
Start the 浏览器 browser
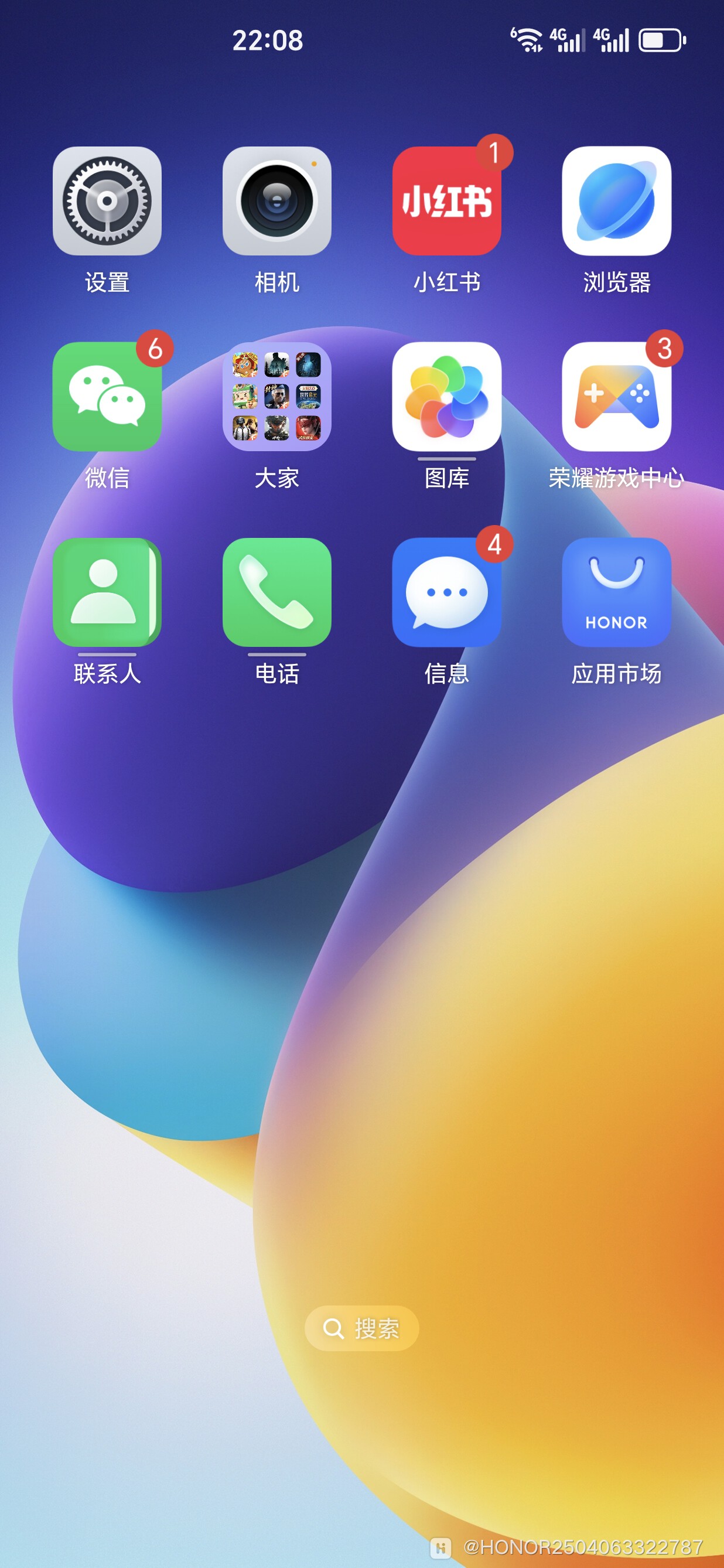[616, 204]
